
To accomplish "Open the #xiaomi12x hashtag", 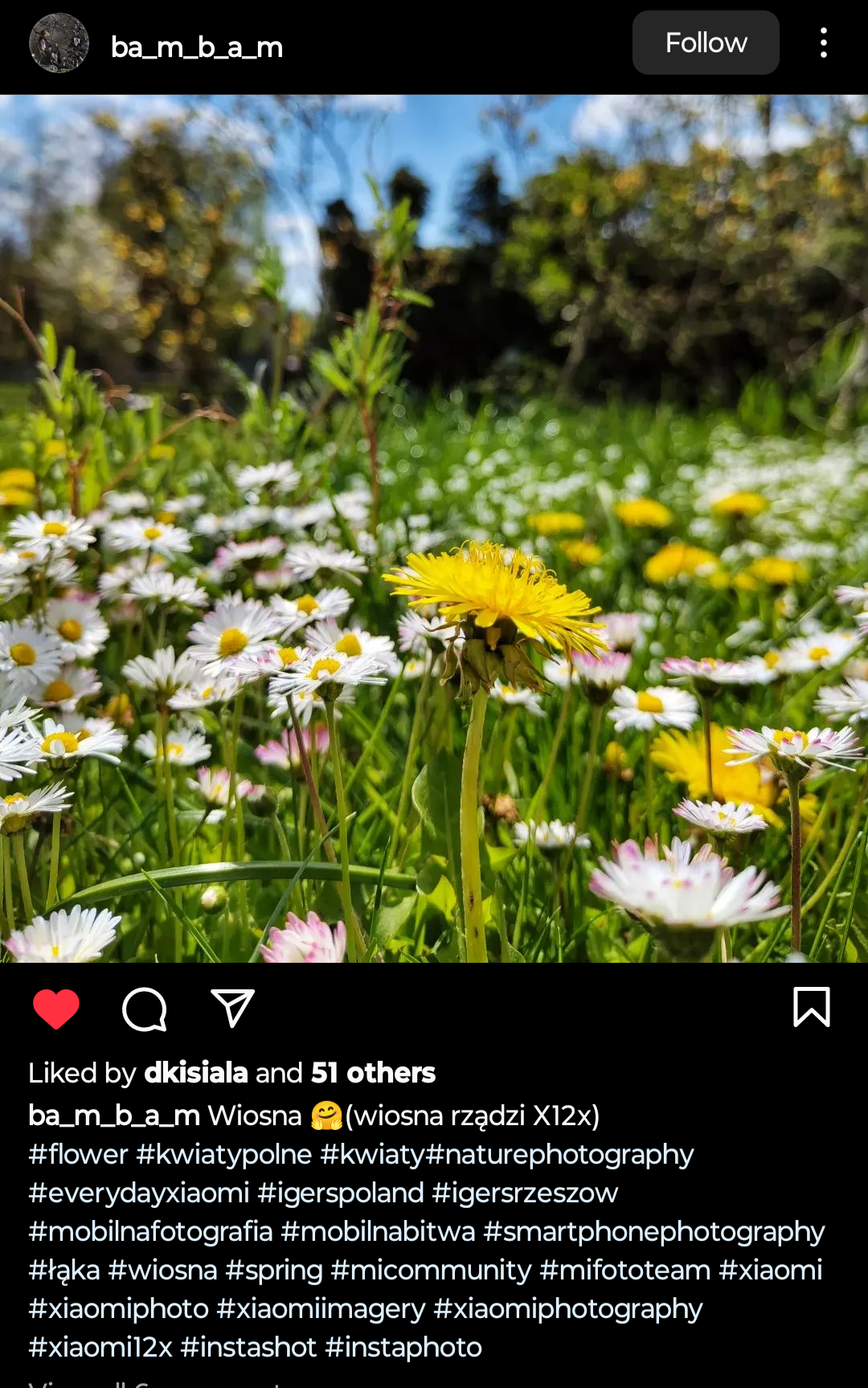I will pyautogui.click(x=100, y=1347).
